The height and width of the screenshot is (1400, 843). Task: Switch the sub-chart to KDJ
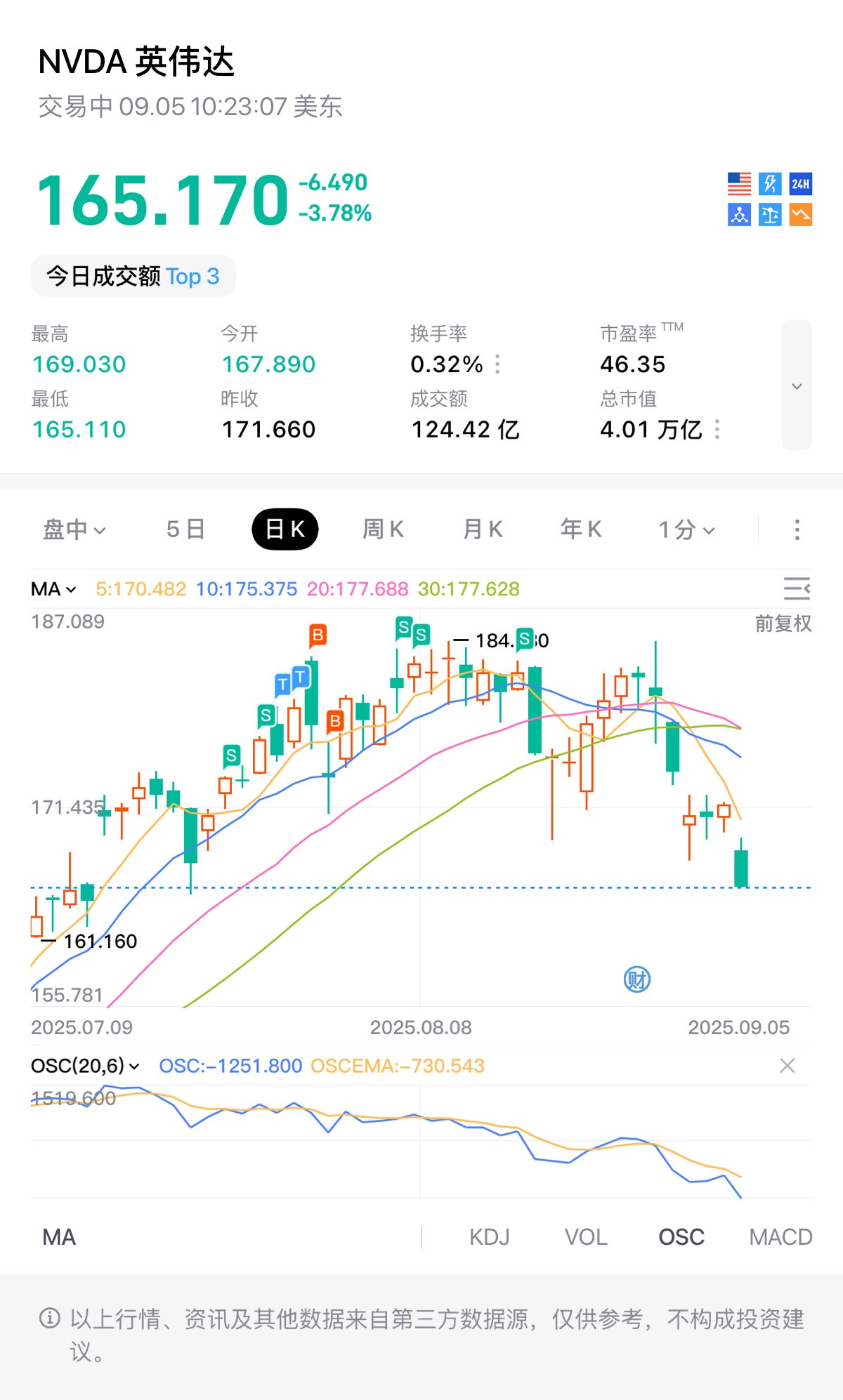coord(489,1237)
